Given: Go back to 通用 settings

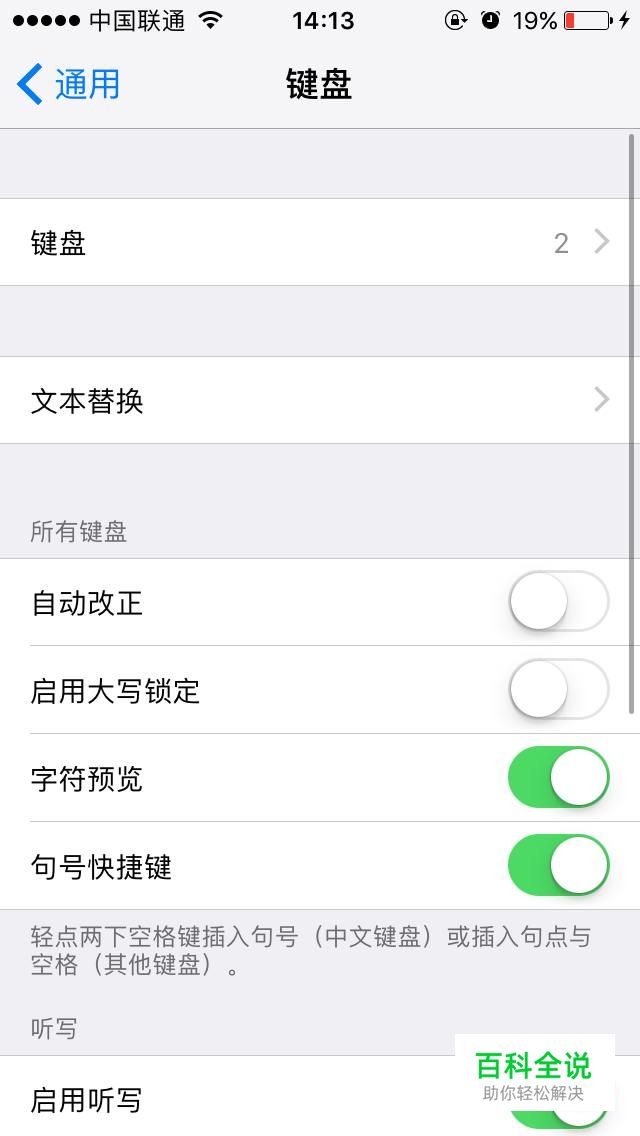Looking at the screenshot, I should point(68,84).
